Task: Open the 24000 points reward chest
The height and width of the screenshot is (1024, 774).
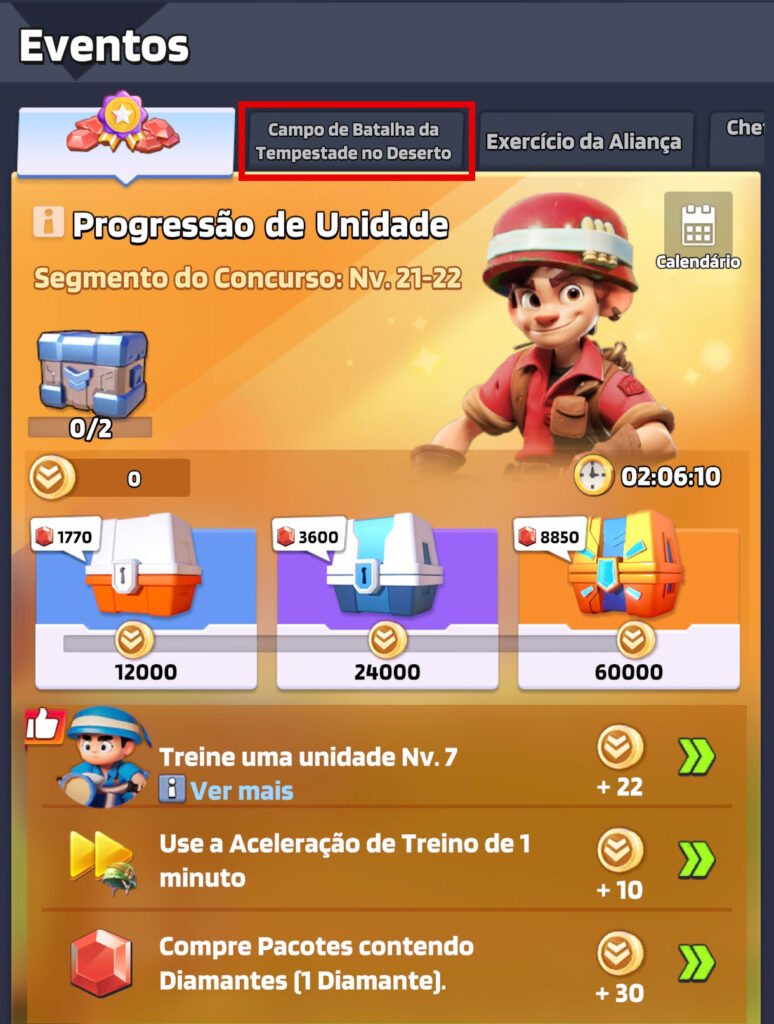Action: coord(387,568)
